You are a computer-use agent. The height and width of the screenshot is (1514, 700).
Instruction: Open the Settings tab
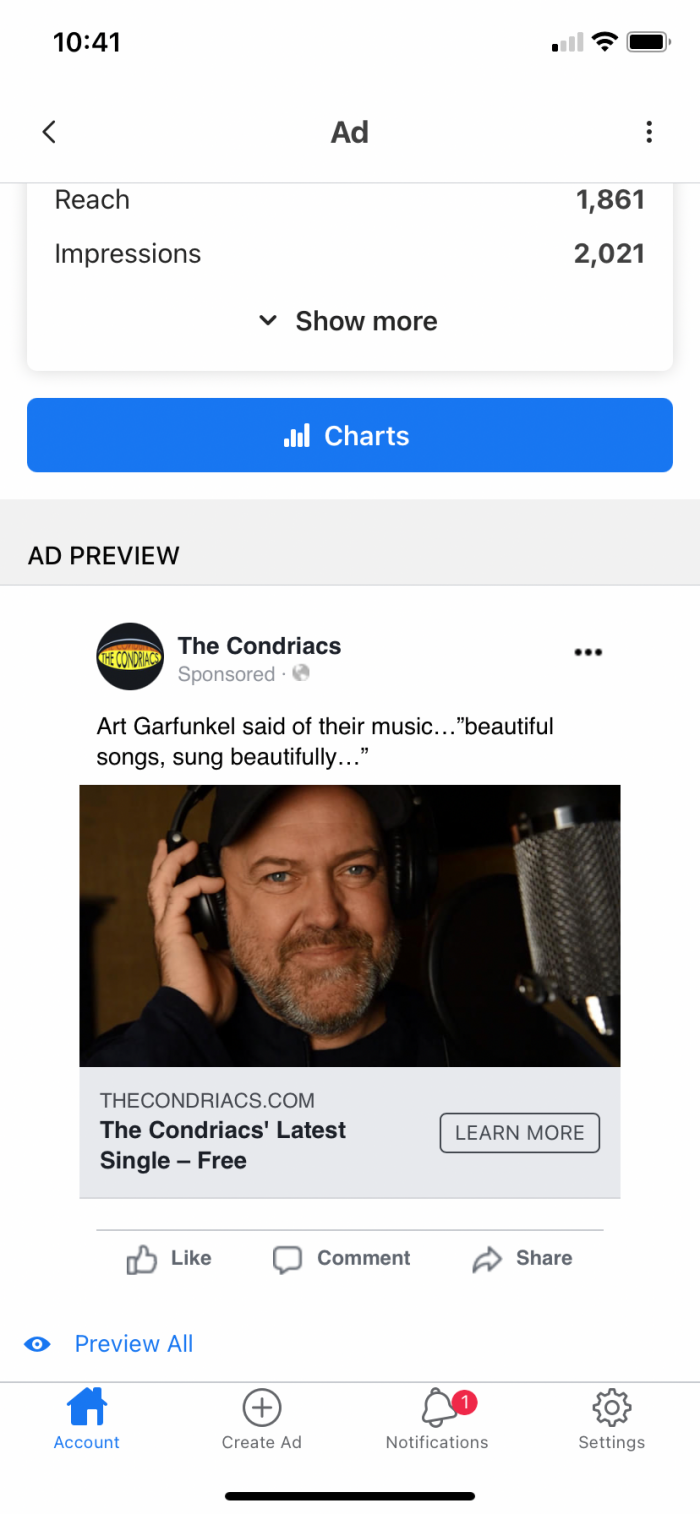pos(612,1420)
